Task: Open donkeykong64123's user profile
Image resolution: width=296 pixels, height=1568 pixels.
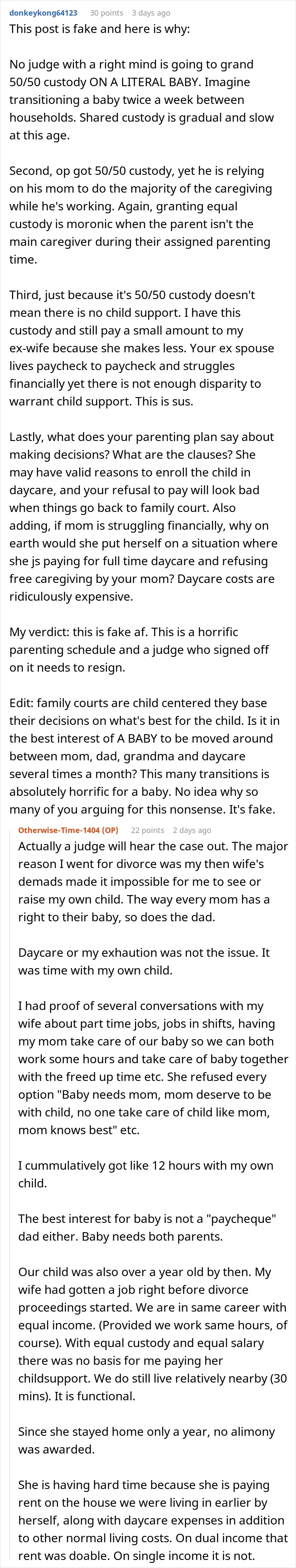Action: click(43, 13)
